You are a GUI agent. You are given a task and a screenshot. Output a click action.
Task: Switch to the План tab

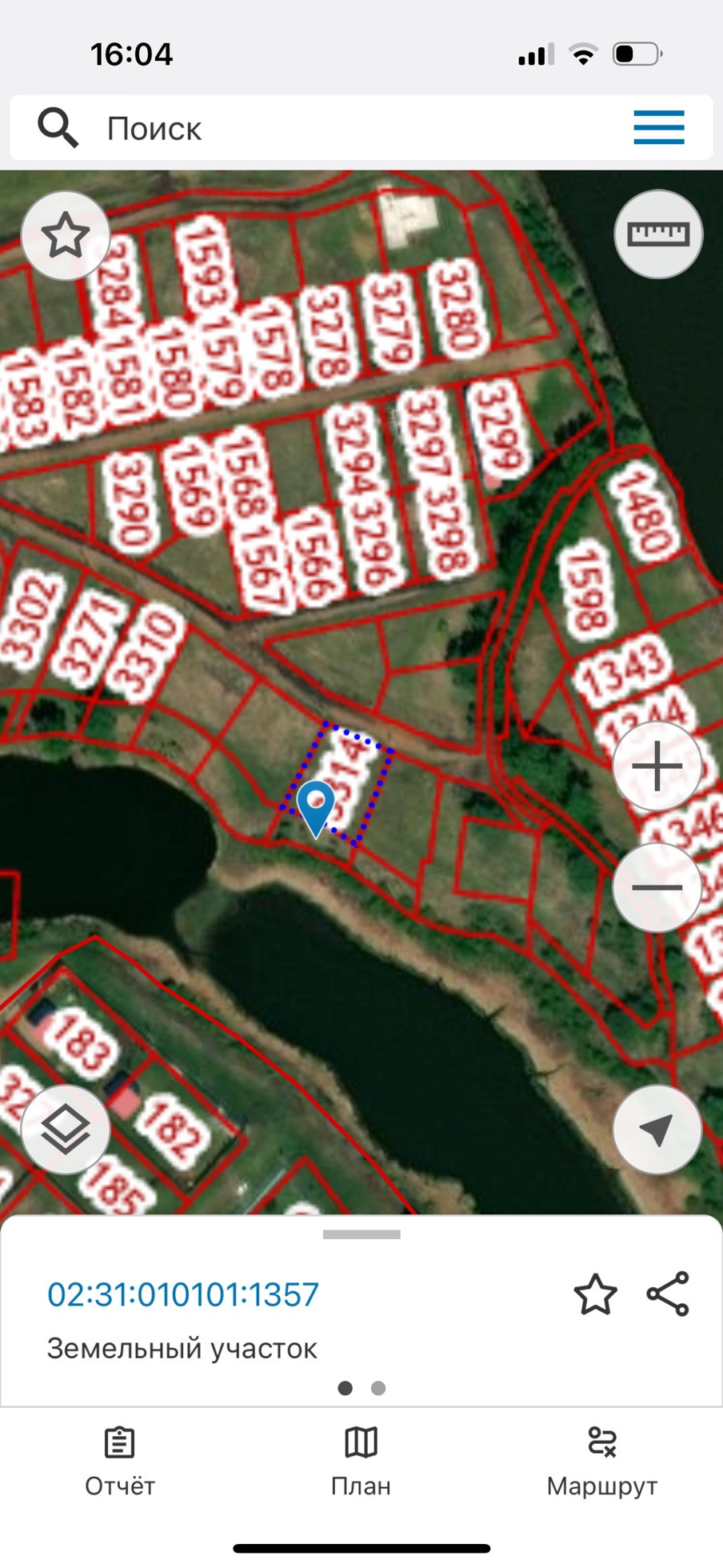[361, 1461]
